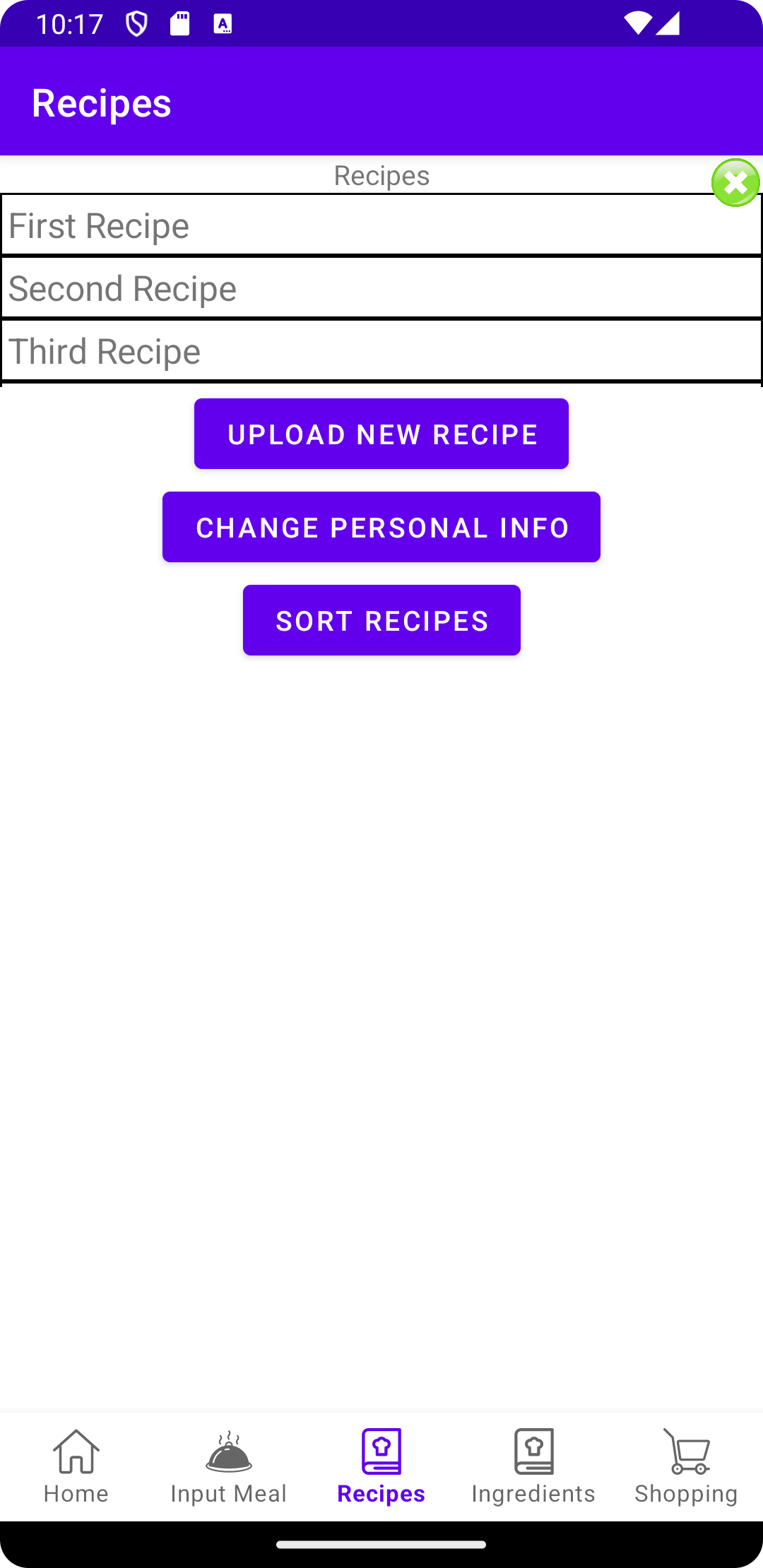Switch to the Input Meal tab

coord(229,1466)
